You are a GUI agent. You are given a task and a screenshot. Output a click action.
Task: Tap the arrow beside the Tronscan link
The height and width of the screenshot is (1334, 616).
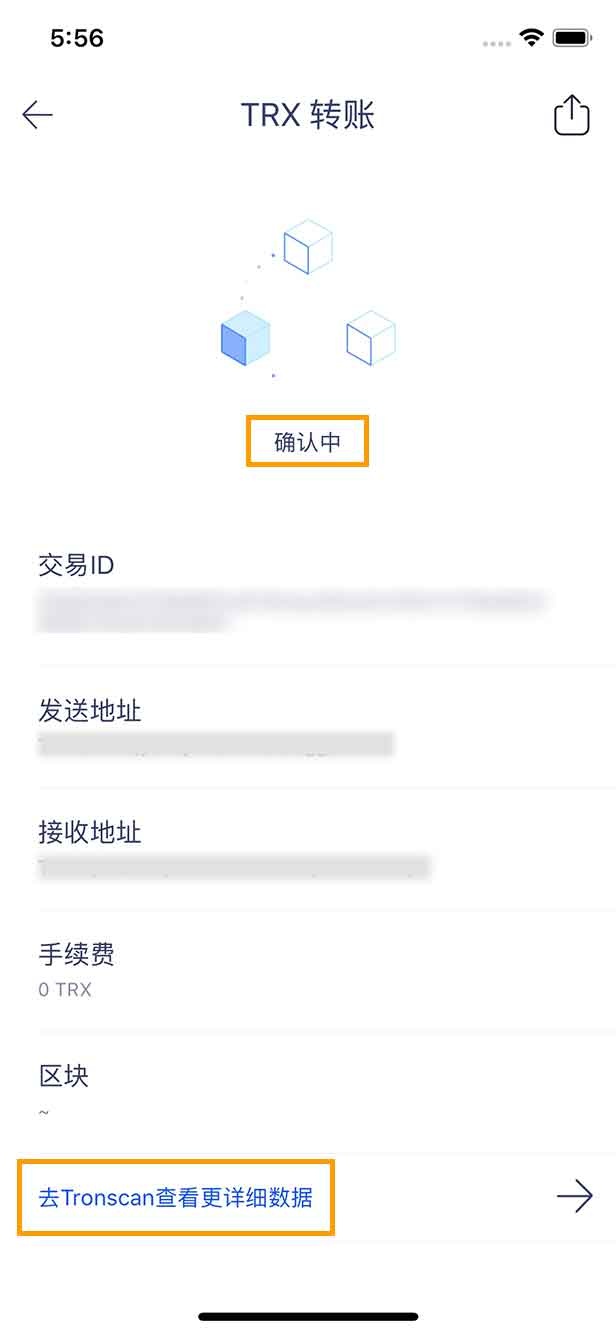tap(575, 1196)
